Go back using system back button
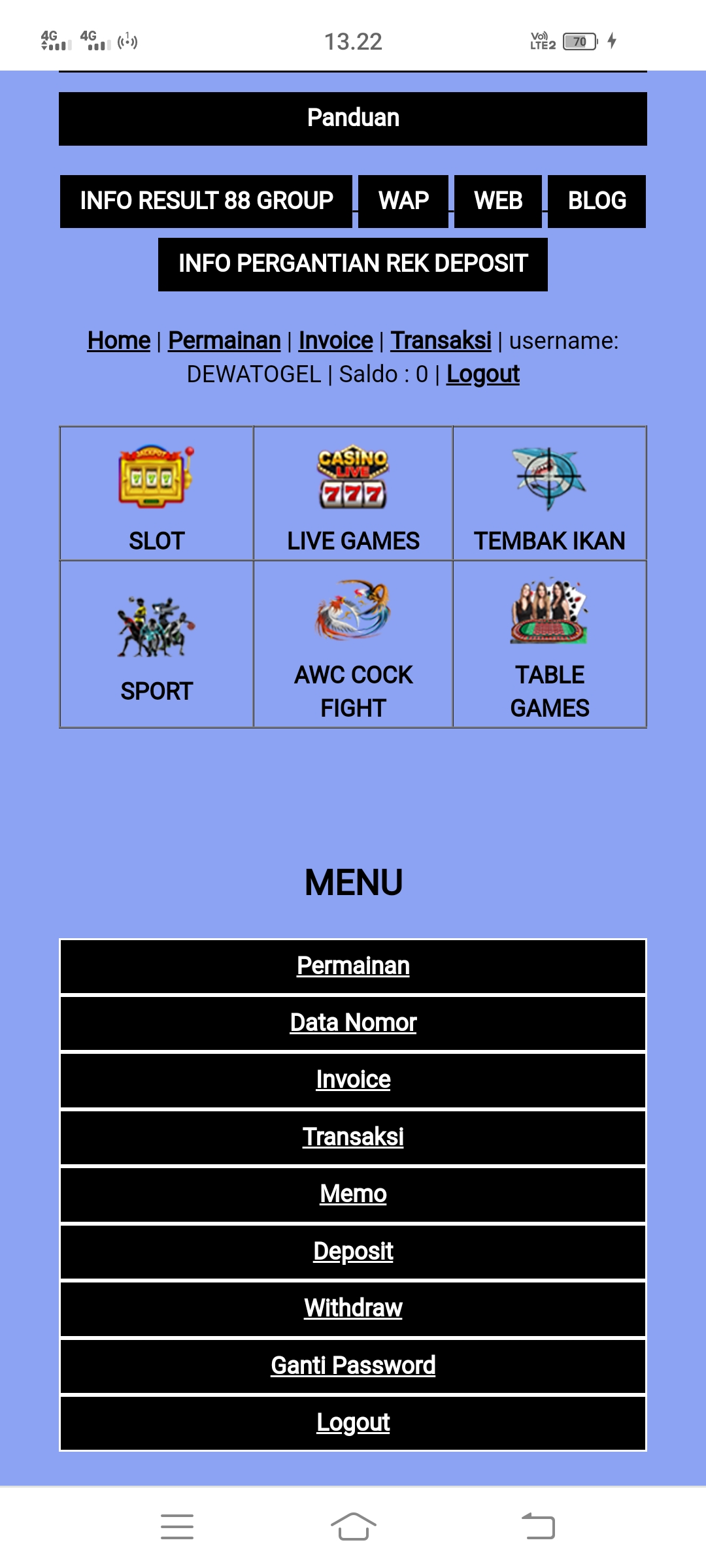Viewport: 706px width, 1568px height. coord(538,1527)
